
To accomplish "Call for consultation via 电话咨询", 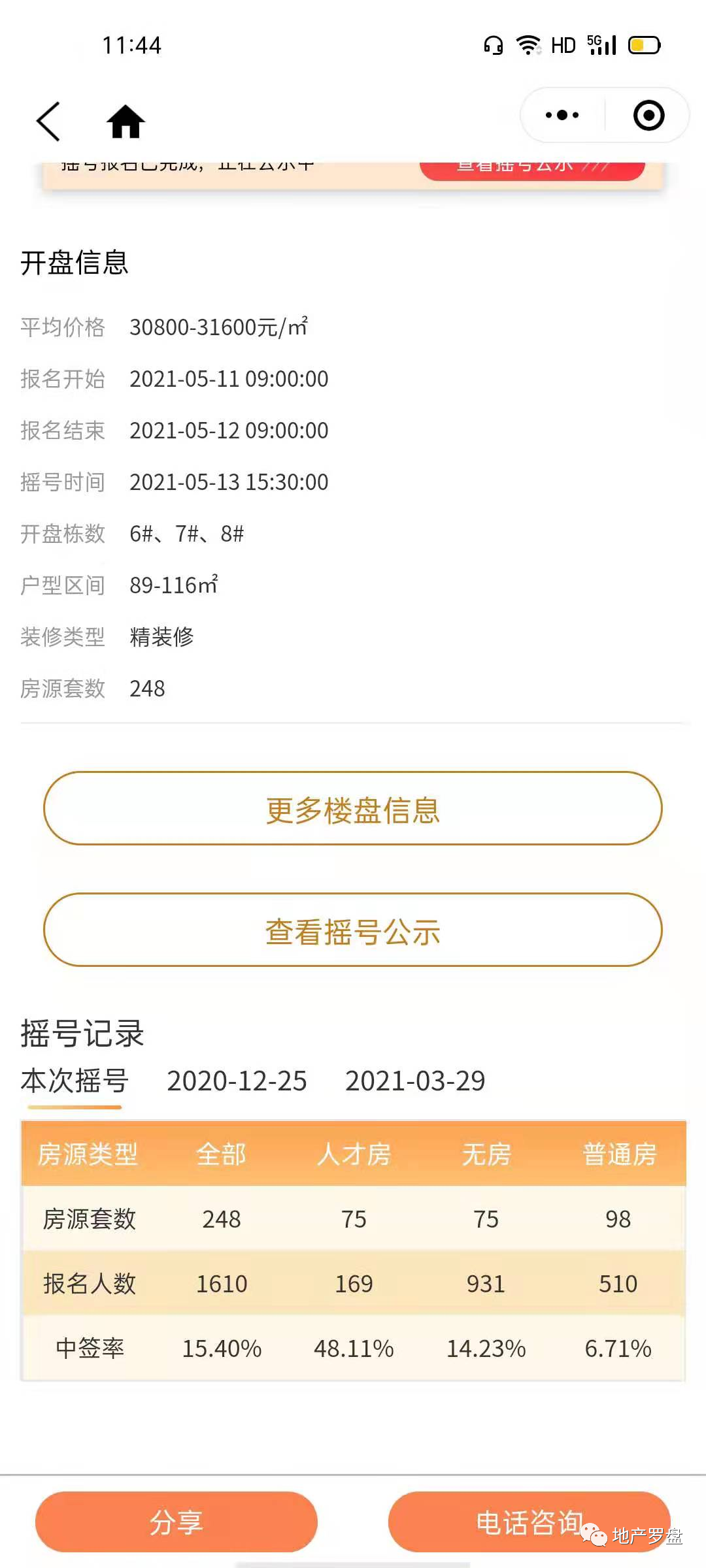I will 529,1522.
